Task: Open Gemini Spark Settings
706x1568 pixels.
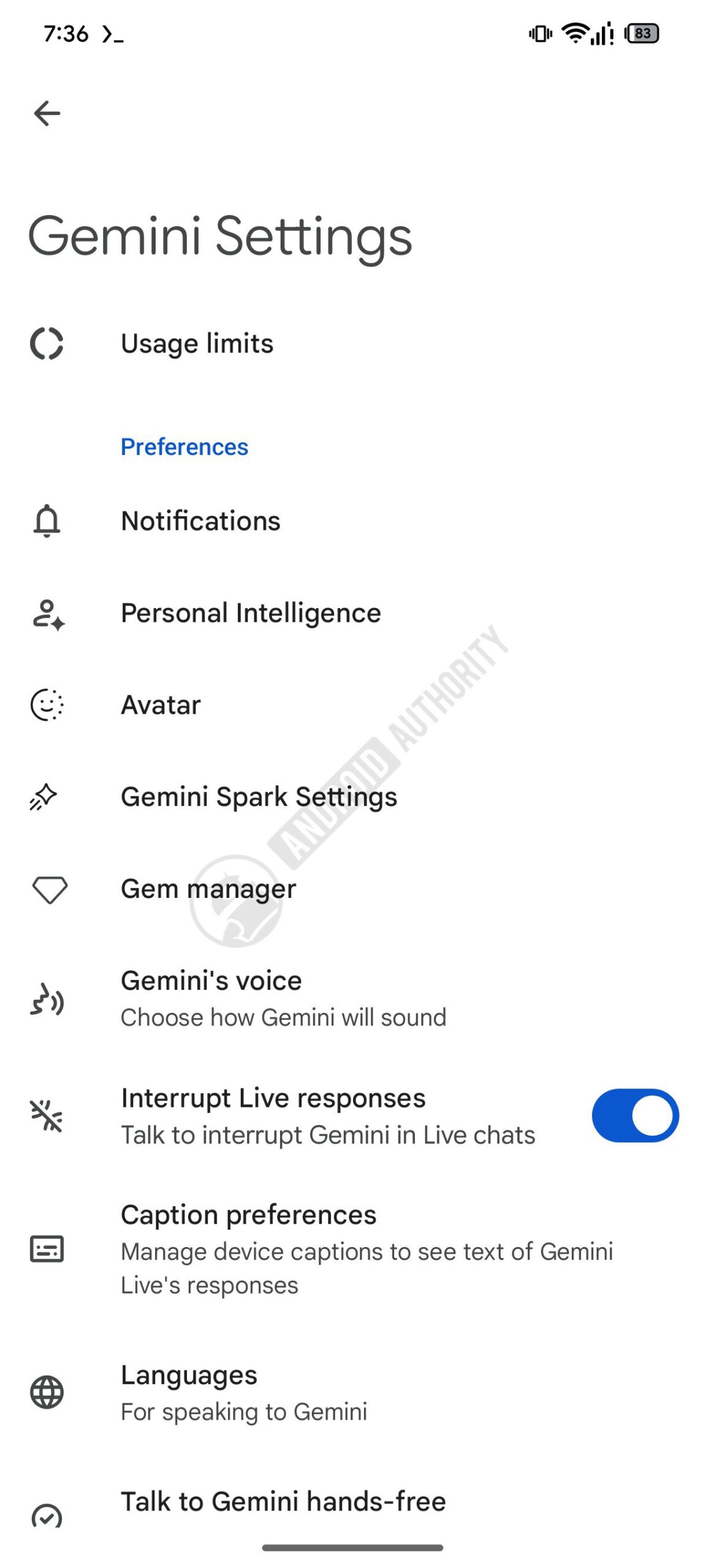Action: click(x=353, y=797)
